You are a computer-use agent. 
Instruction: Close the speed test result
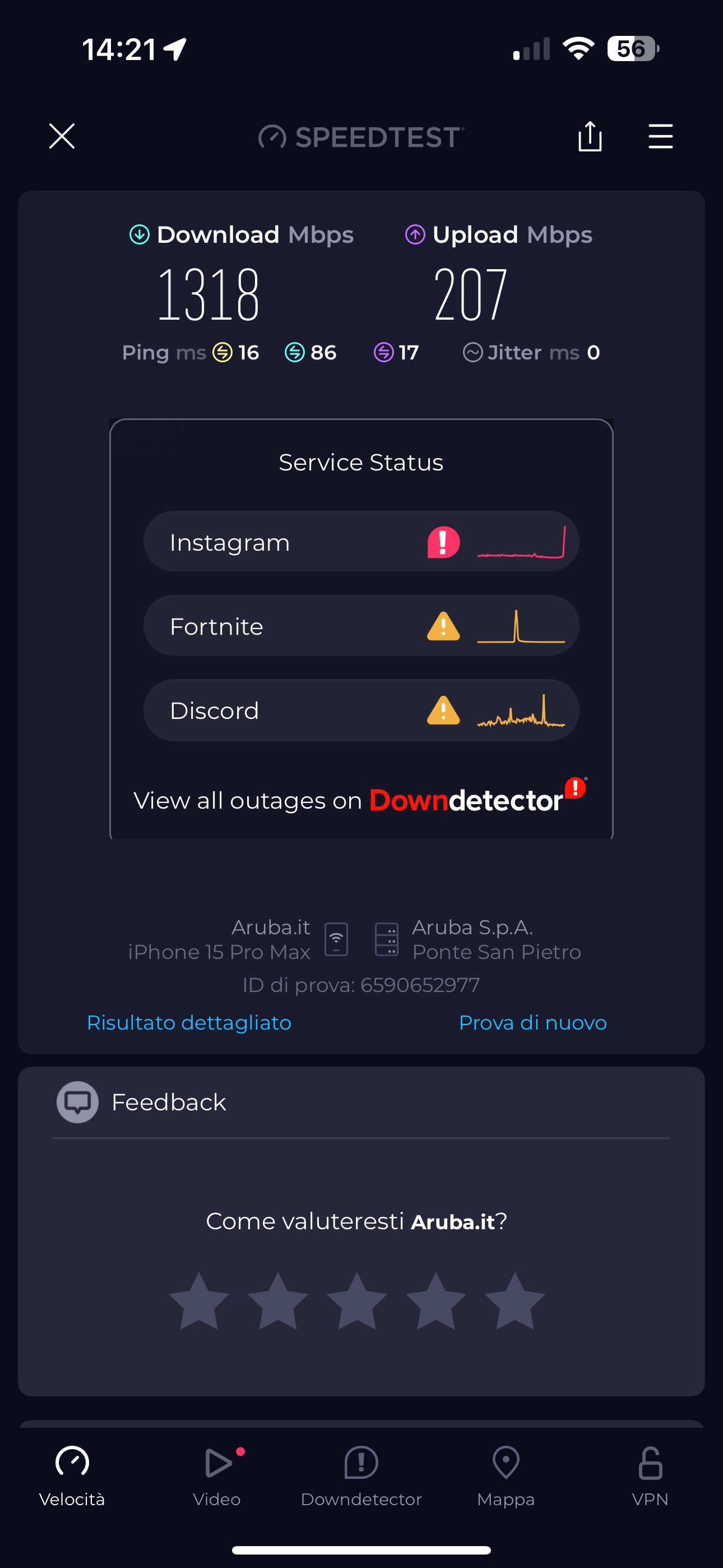tap(62, 136)
